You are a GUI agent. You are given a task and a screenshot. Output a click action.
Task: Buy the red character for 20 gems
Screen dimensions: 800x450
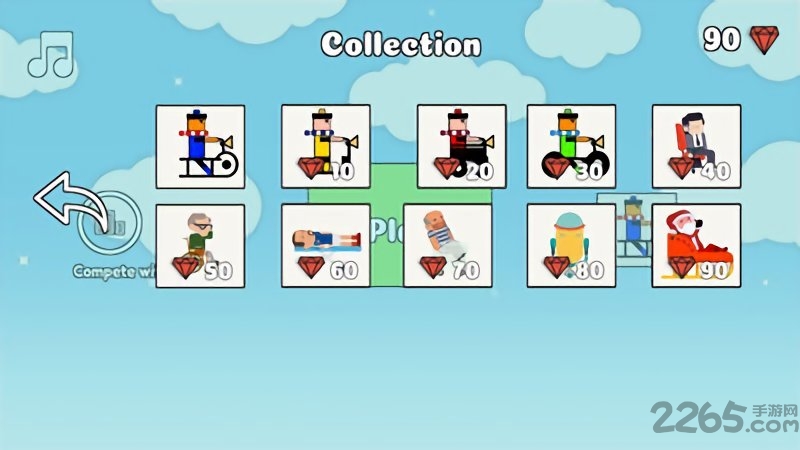pyautogui.click(x=461, y=147)
